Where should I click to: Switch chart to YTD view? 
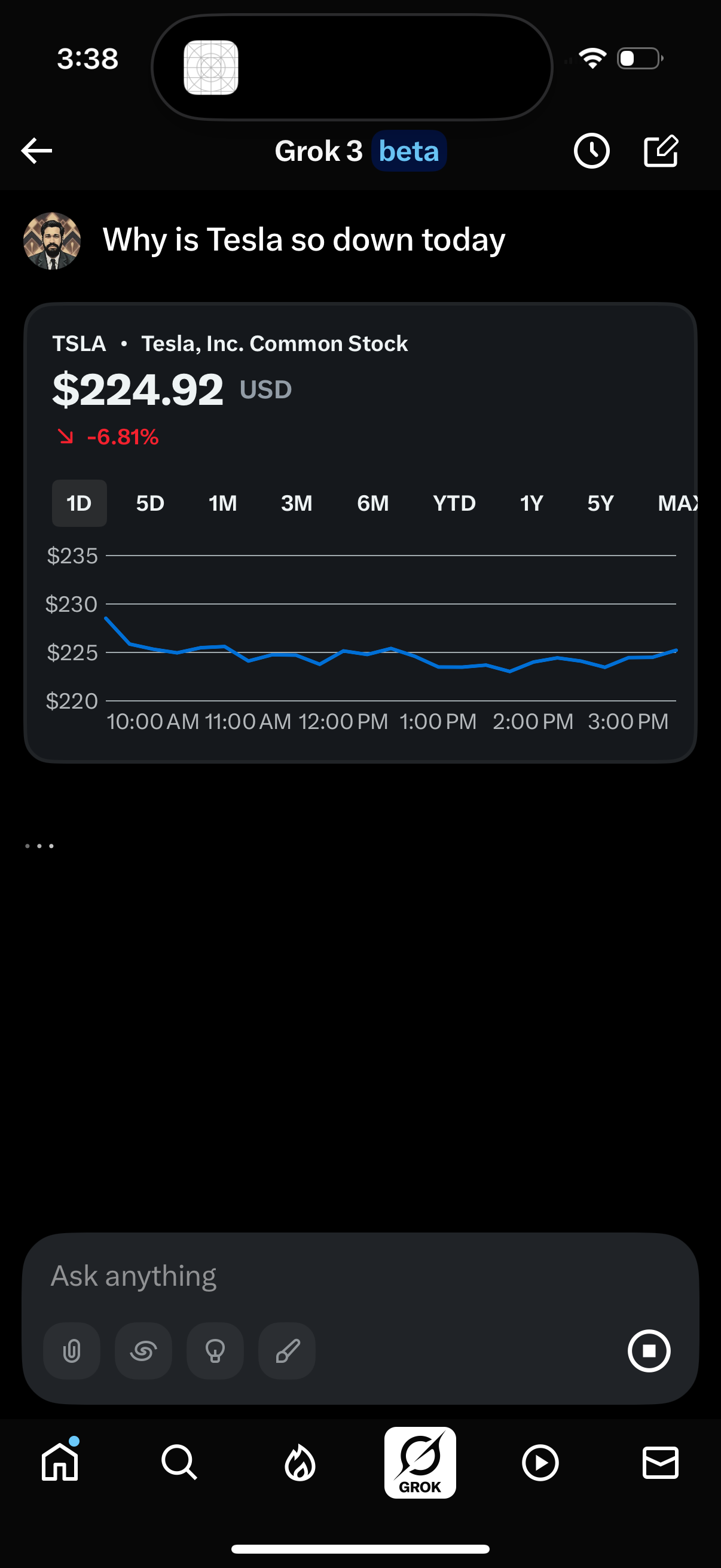(454, 504)
